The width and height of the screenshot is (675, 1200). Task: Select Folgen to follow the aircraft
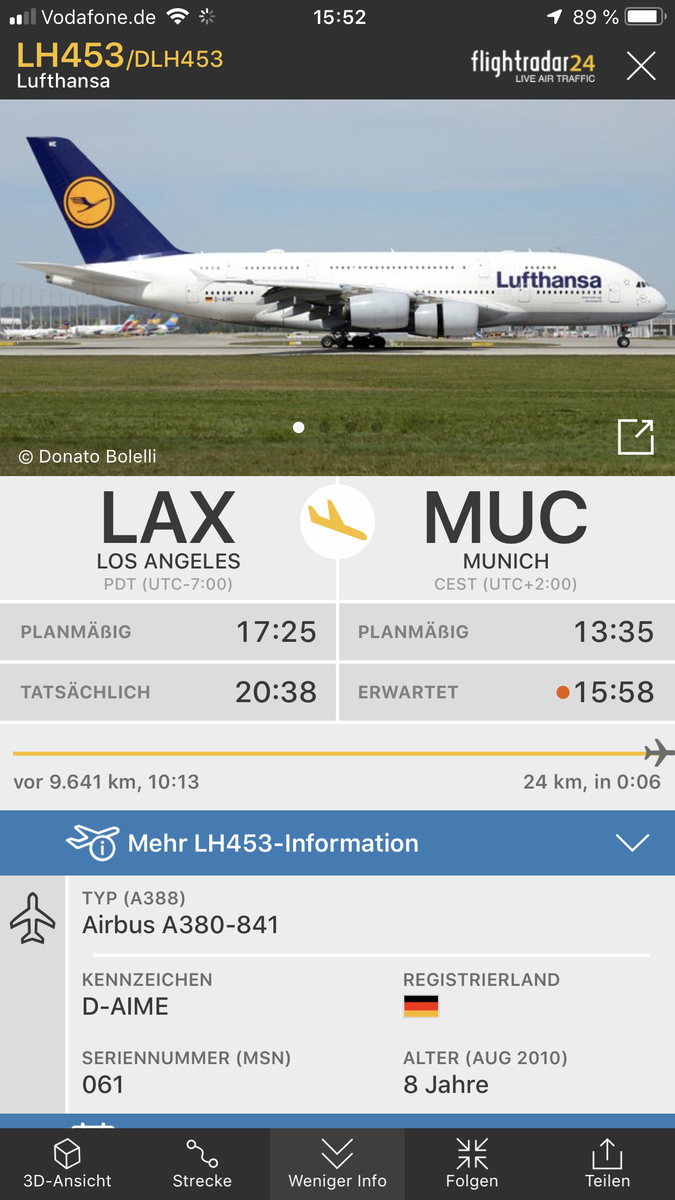click(472, 1165)
